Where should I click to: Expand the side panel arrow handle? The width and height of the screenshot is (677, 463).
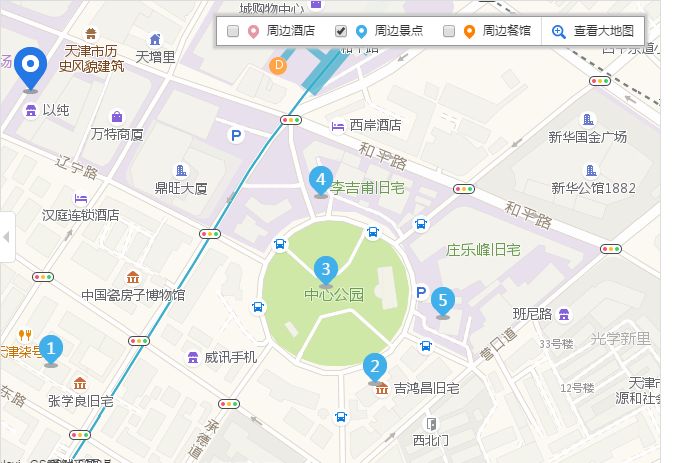tap(6, 237)
